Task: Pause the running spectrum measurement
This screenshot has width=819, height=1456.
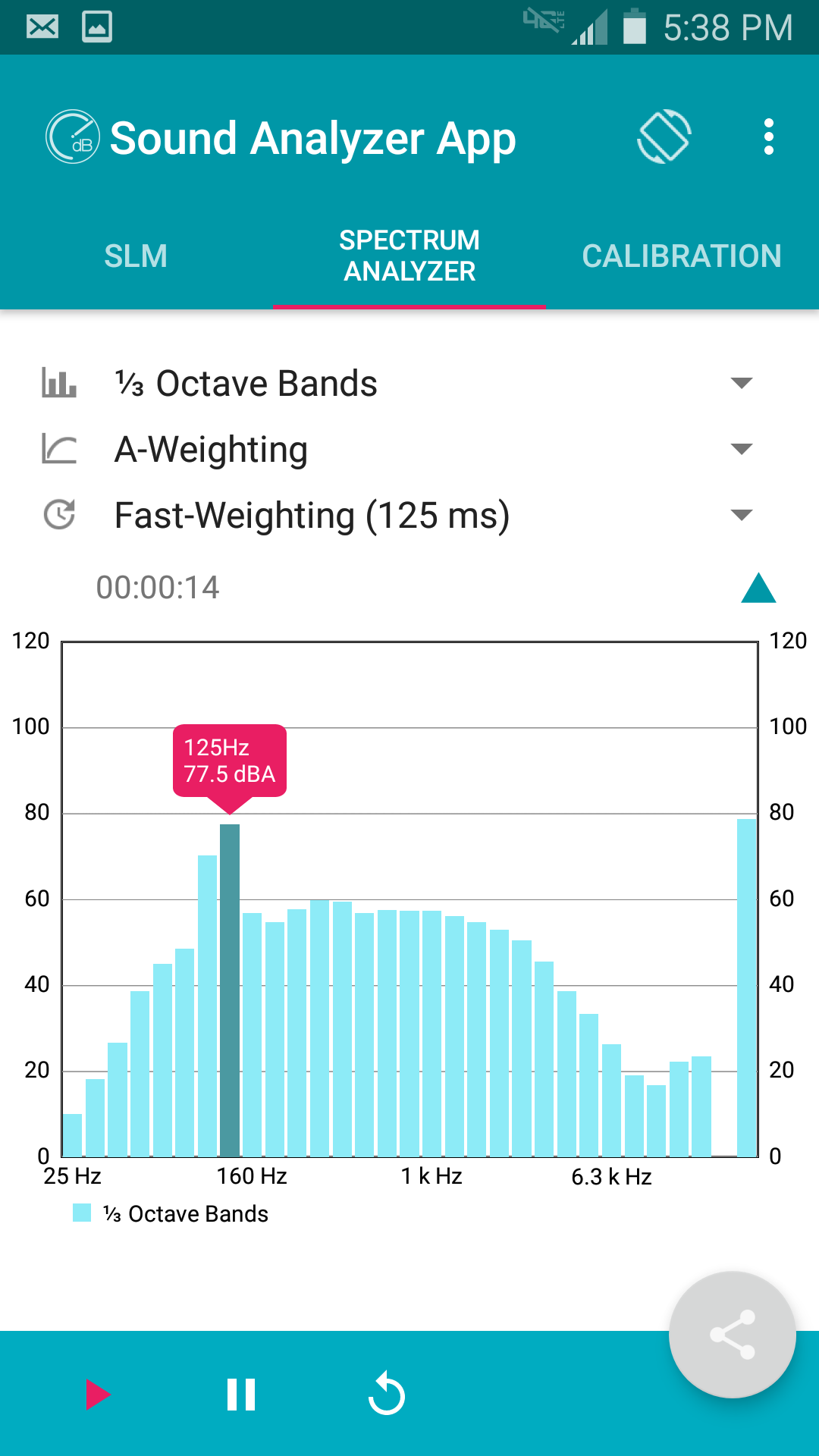Action: (241, 1392)
